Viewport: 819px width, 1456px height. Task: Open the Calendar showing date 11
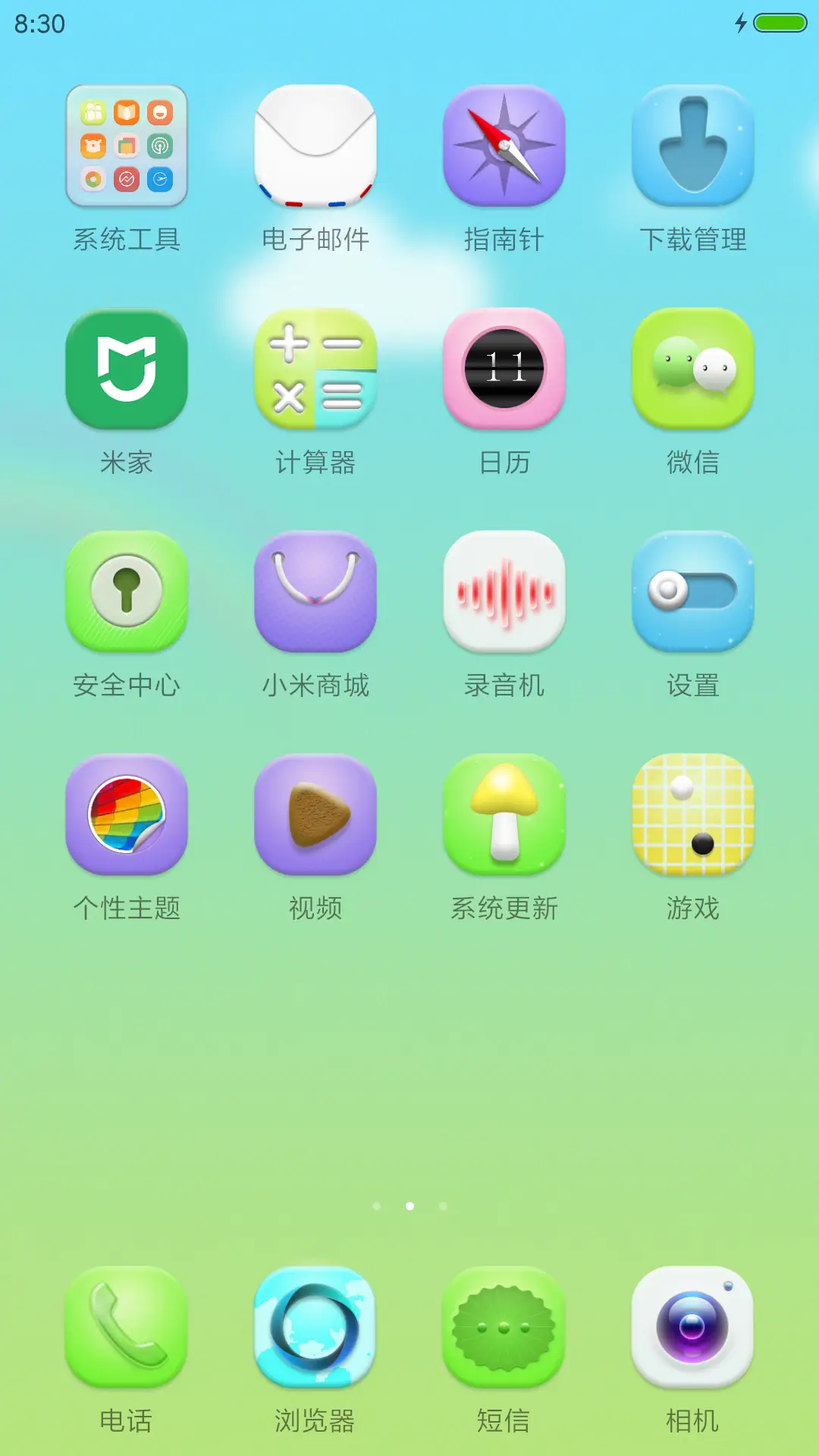pos(504,369)
